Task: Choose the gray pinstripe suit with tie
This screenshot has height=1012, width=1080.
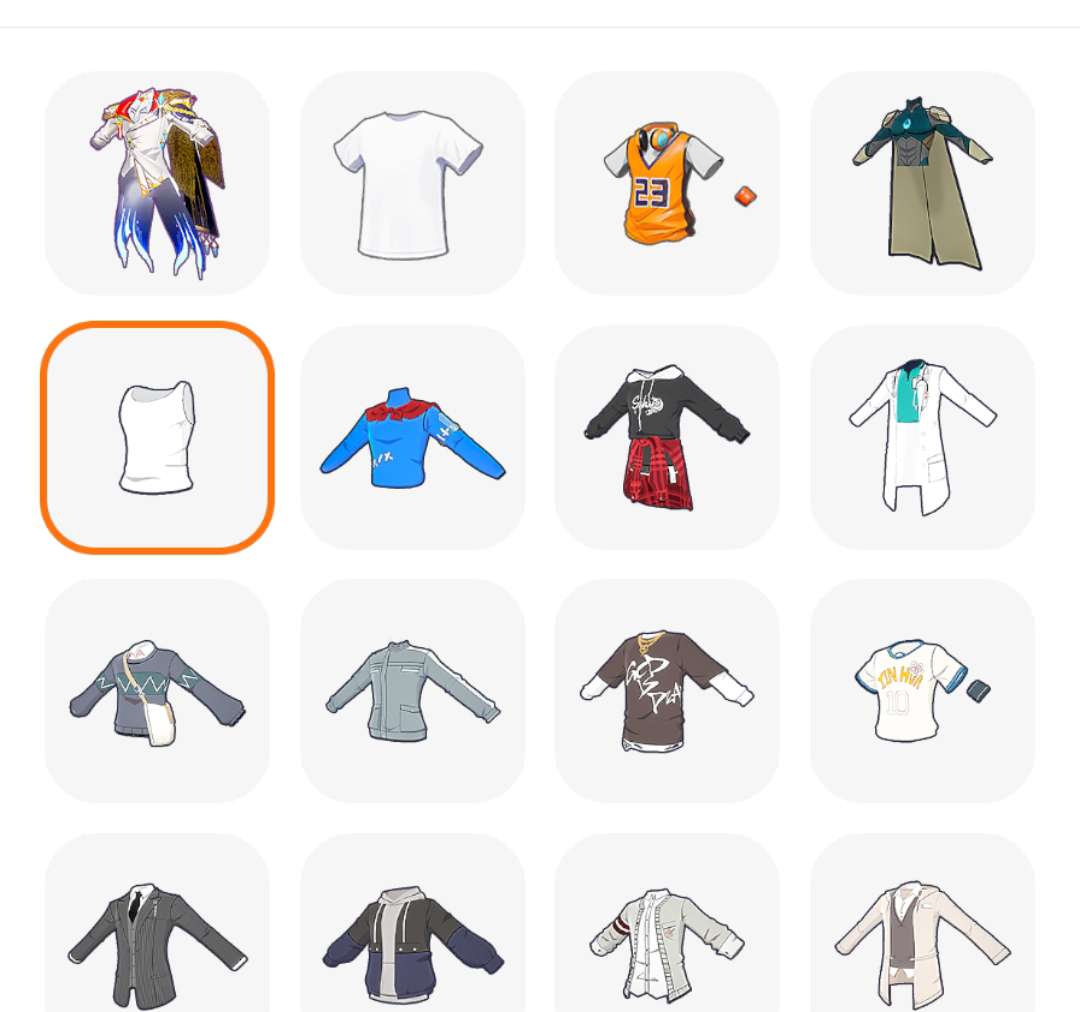Action: pos(157,930)
